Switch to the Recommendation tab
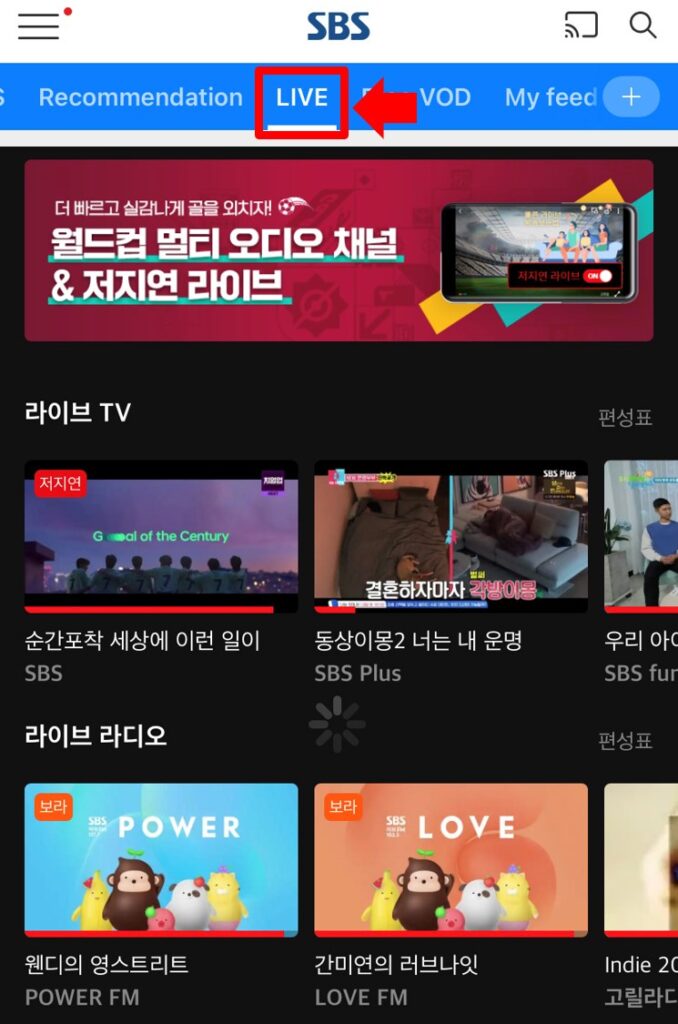This screenshot has width=678, height=1024. coord(140,97)
